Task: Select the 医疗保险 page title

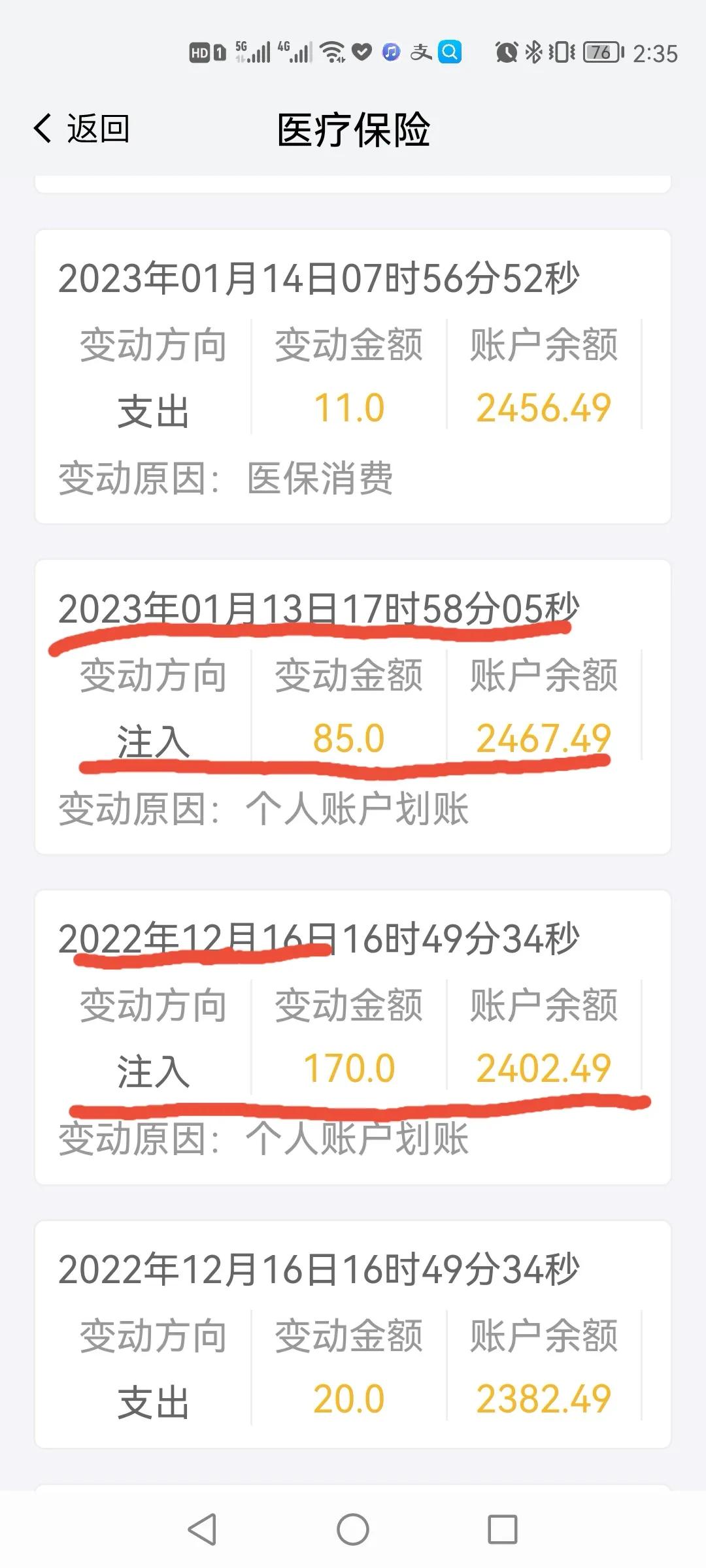Action: click(x=353, y=128)
